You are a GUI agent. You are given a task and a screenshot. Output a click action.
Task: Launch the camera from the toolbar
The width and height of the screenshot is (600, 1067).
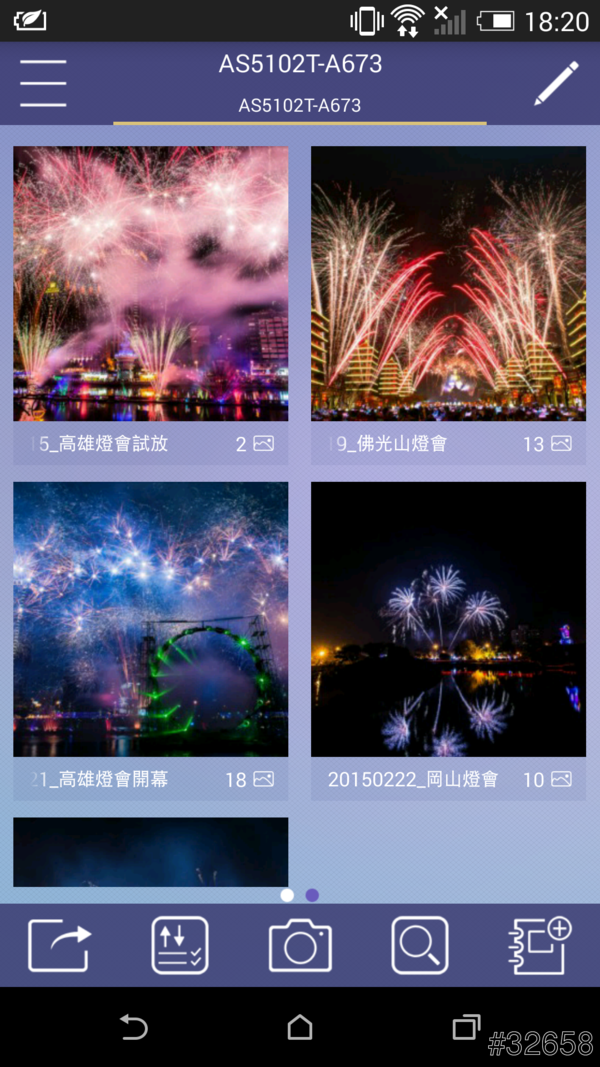click(x=300, y=945)
